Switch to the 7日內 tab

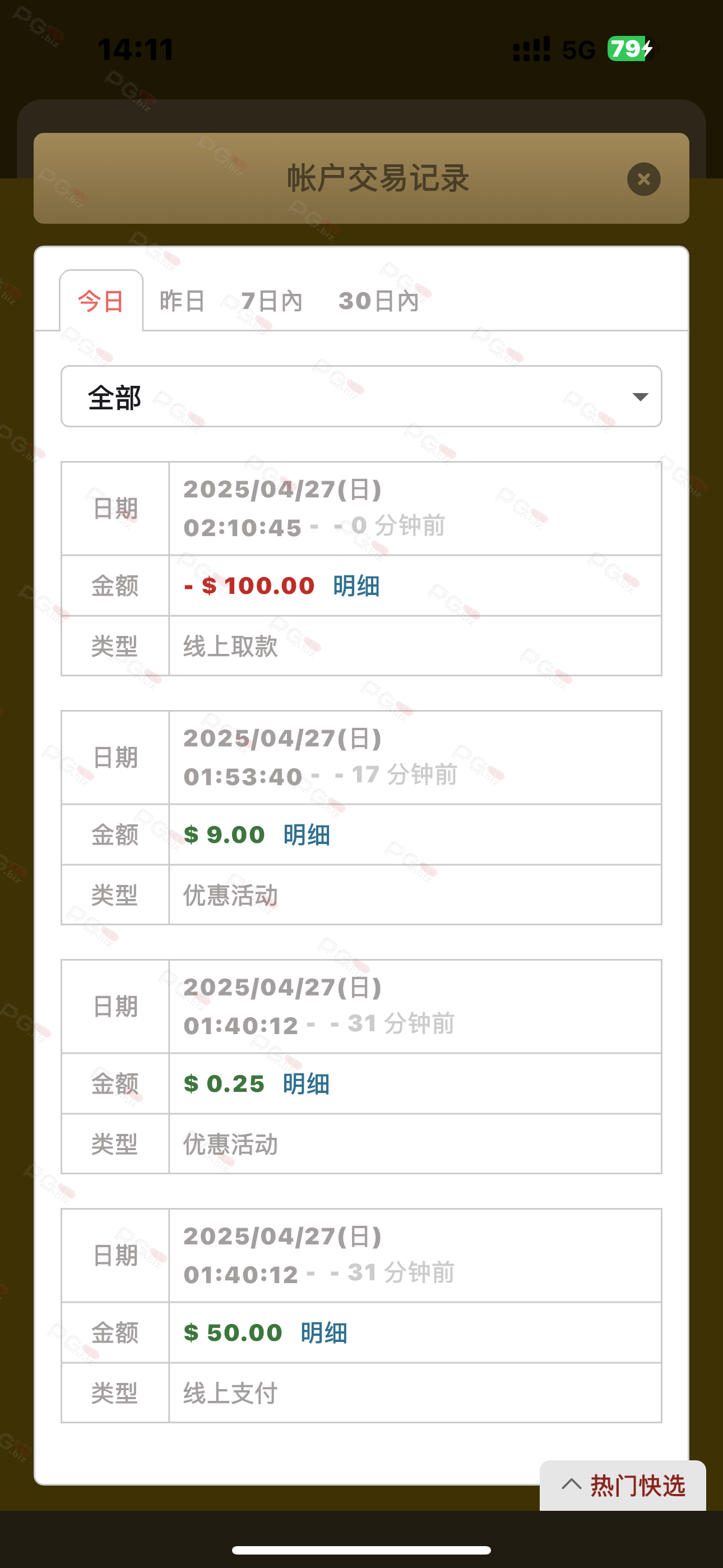(271, 301)
